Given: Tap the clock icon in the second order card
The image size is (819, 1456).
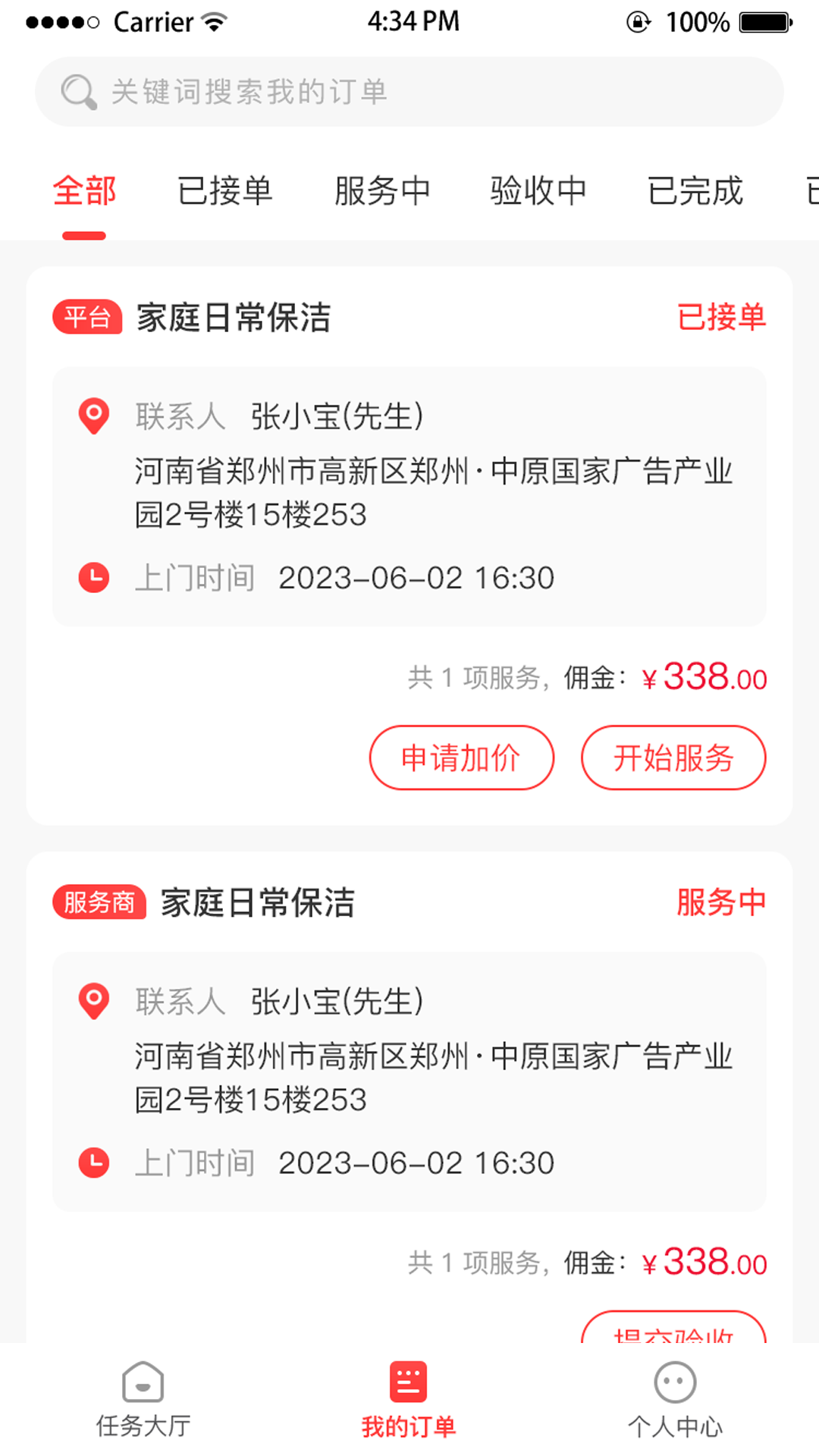Looking at the screenshot, I should pyautogui.click(x=93, y=1162).
